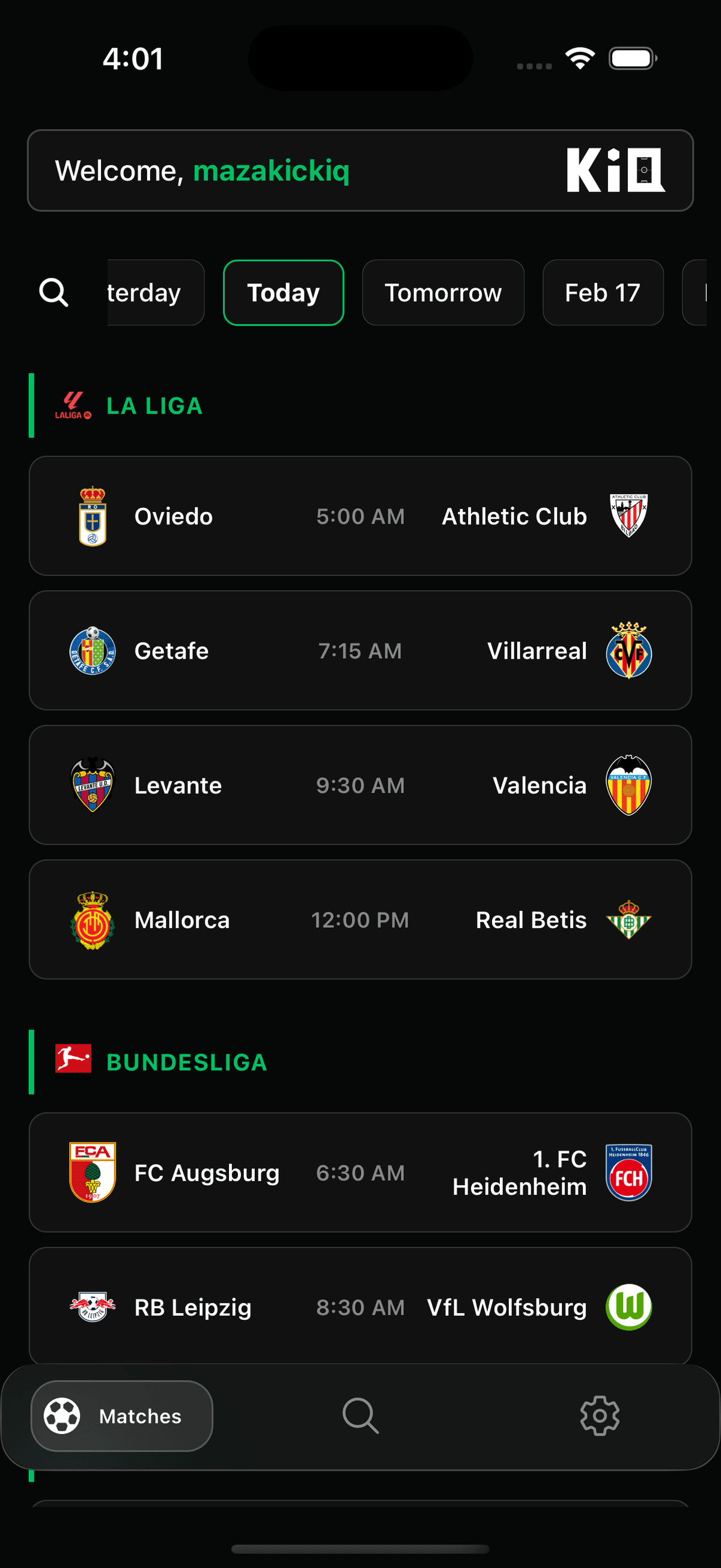Switch to the Tomorrow date filter

tap(443, 293)
